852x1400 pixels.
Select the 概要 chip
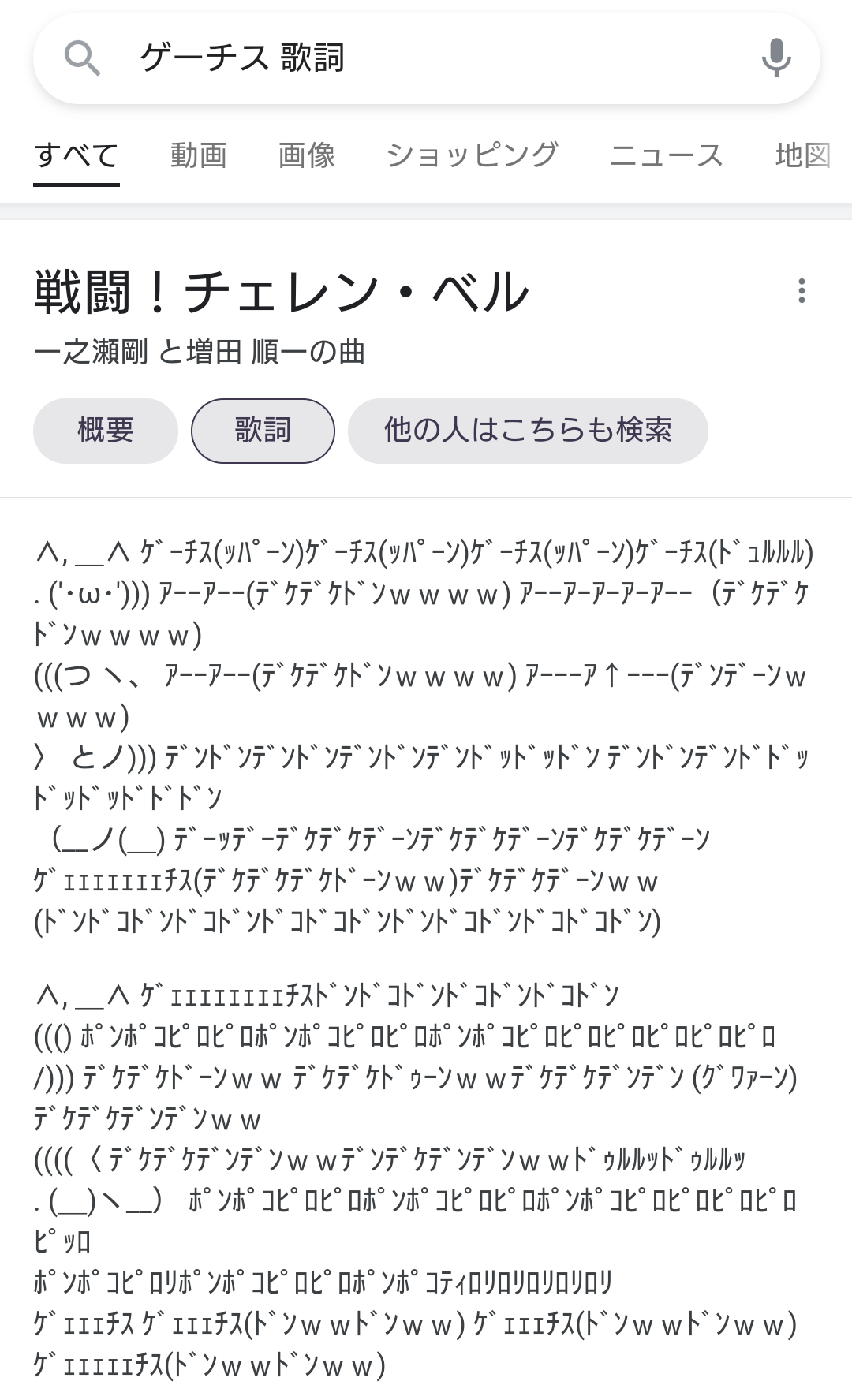(106, 431)
